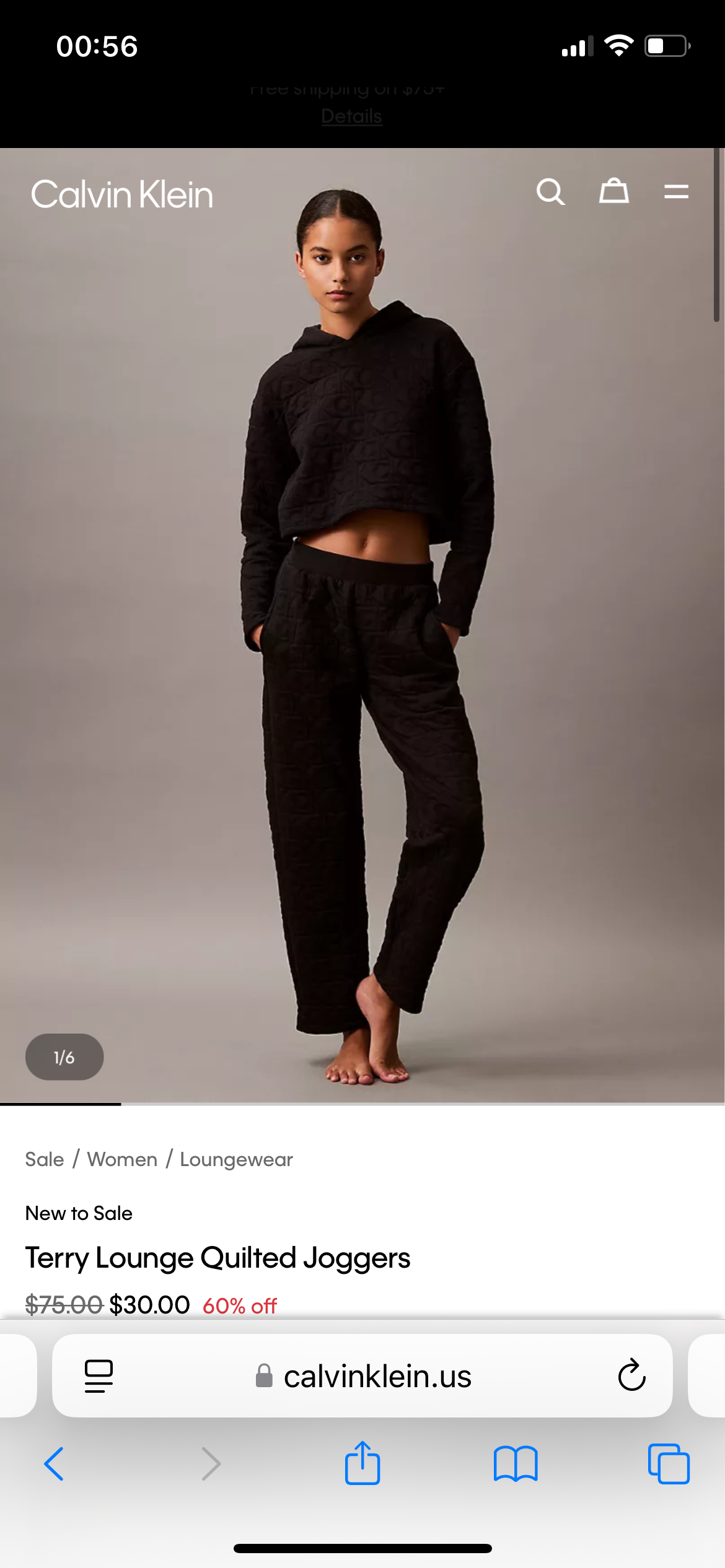Tap the calvinklein.us address bar

tap(377, 1377)
